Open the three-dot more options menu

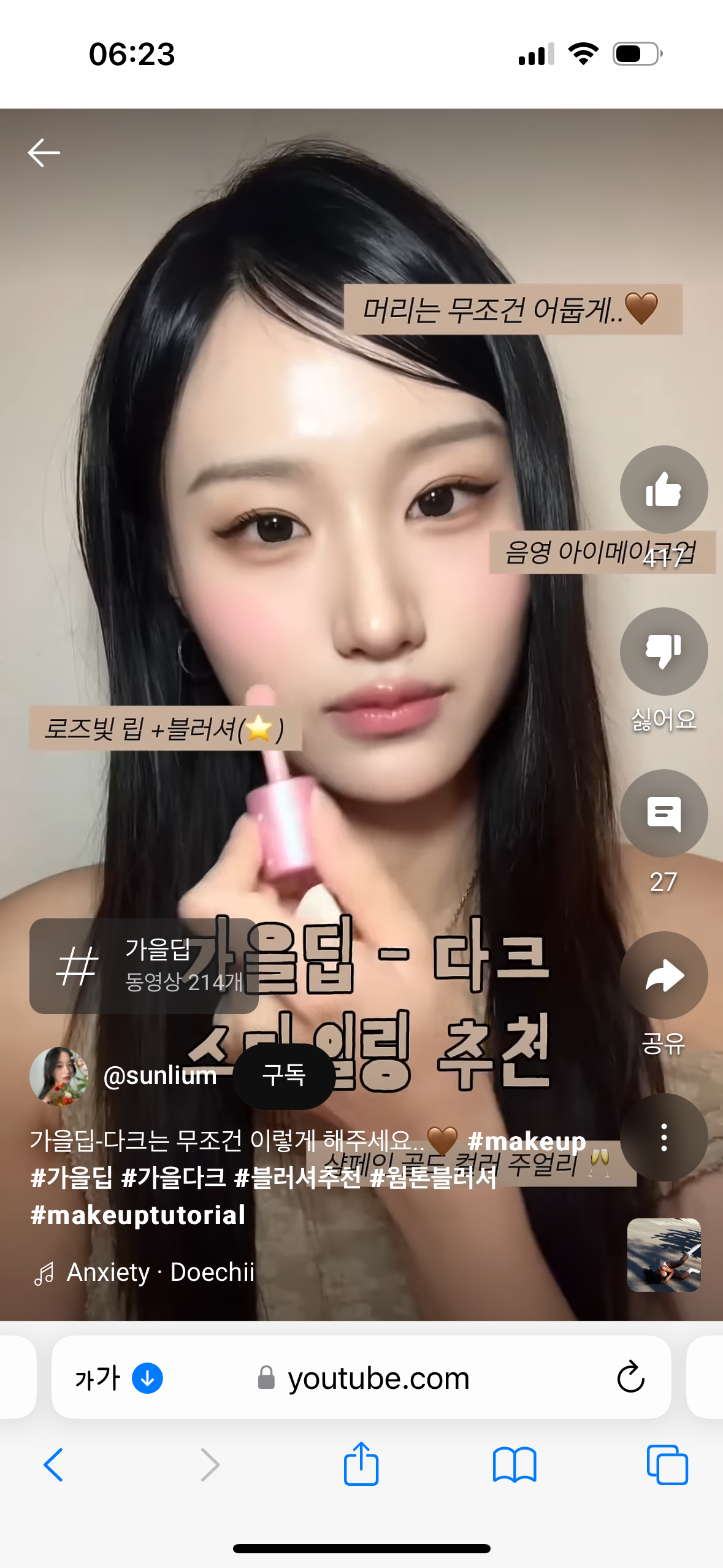coord(664,1137)
